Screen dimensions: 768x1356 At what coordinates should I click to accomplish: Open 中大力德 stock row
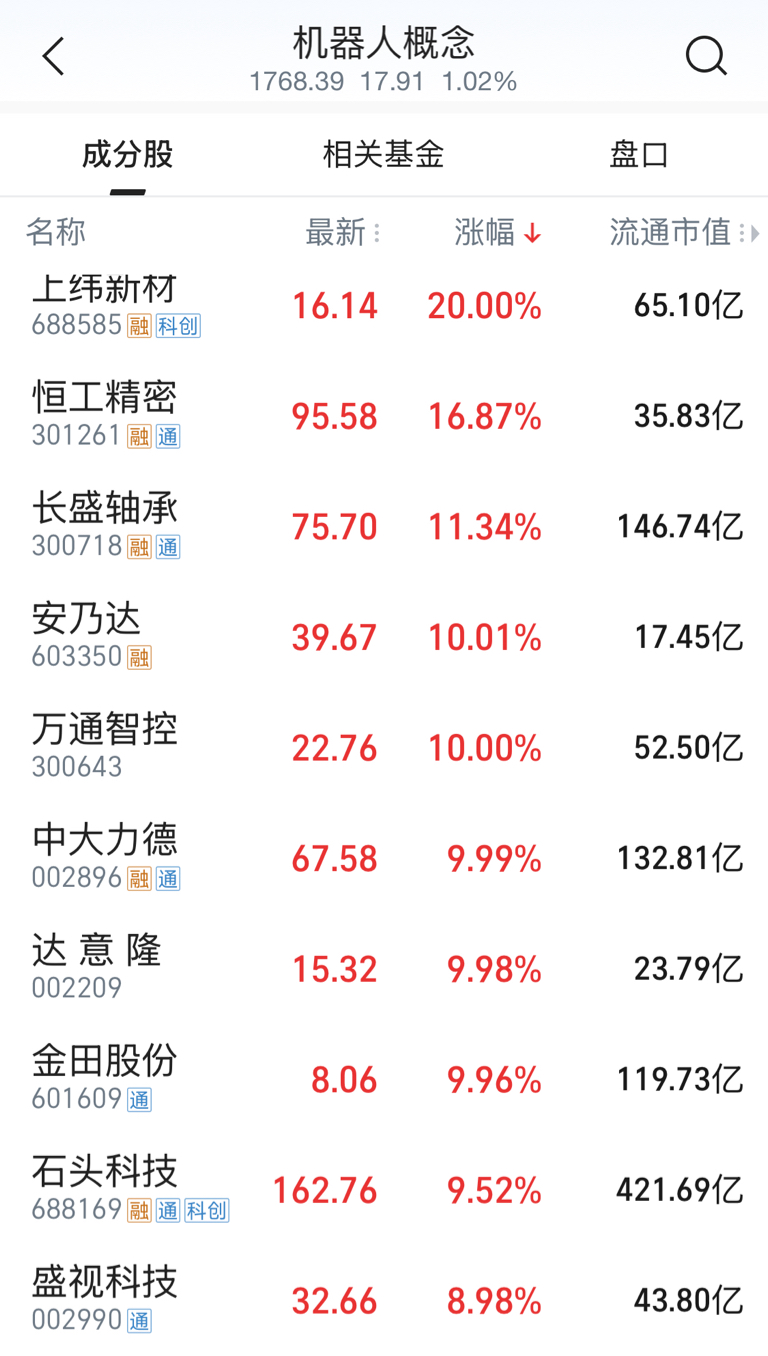click(x=384, y=858)
